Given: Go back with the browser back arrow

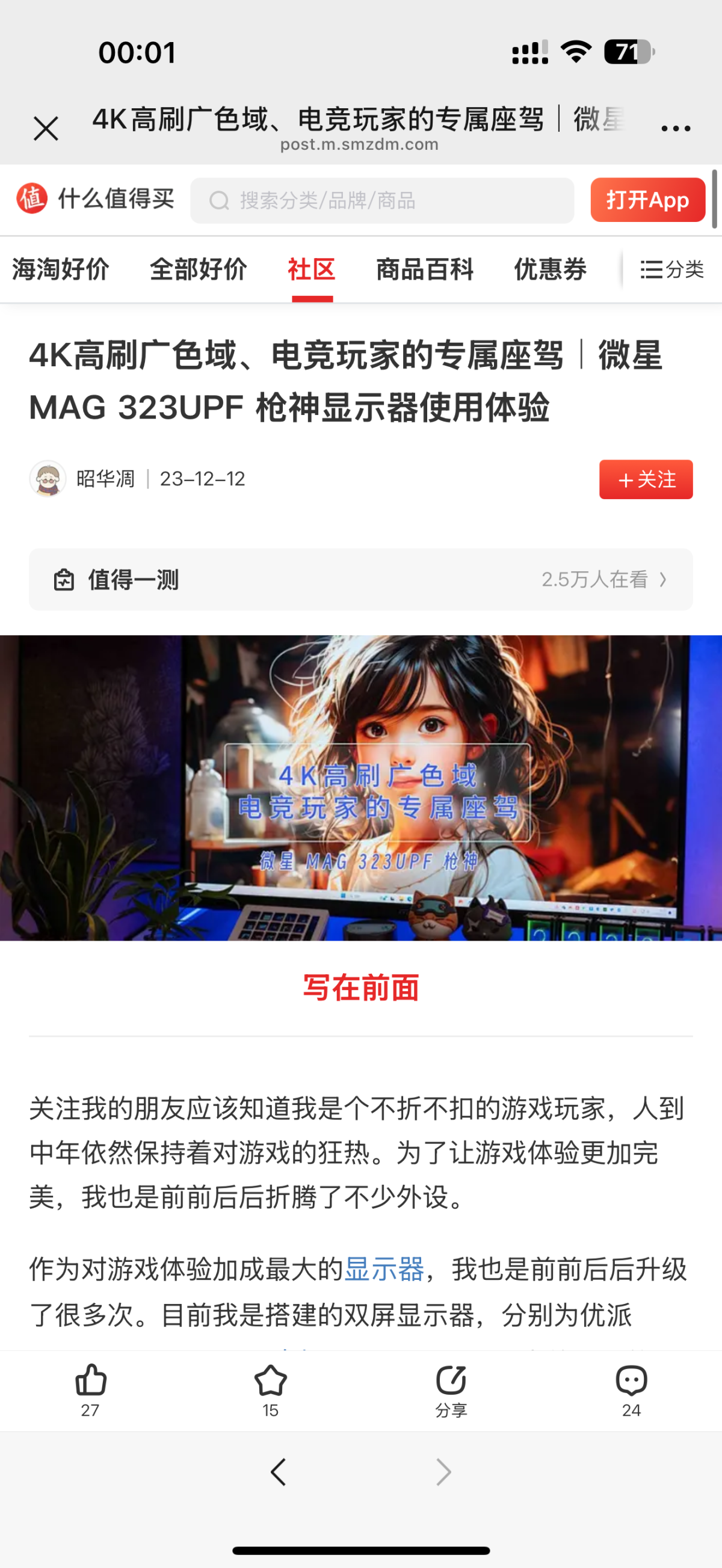Looking at the screenshot, I should pos(278,1472).
